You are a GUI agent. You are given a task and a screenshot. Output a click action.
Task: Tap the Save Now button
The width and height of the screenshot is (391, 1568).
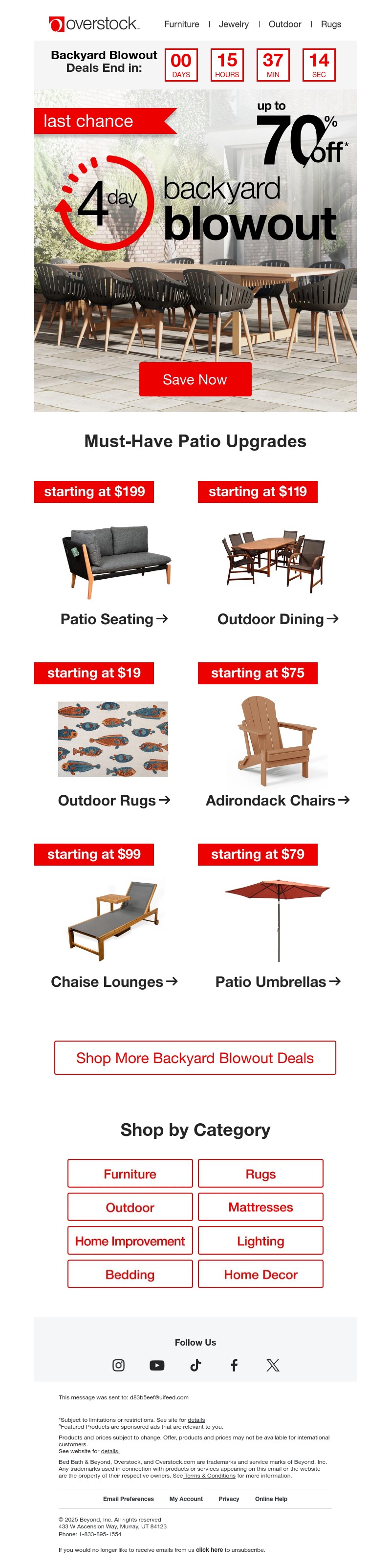(x=195, y=379)
